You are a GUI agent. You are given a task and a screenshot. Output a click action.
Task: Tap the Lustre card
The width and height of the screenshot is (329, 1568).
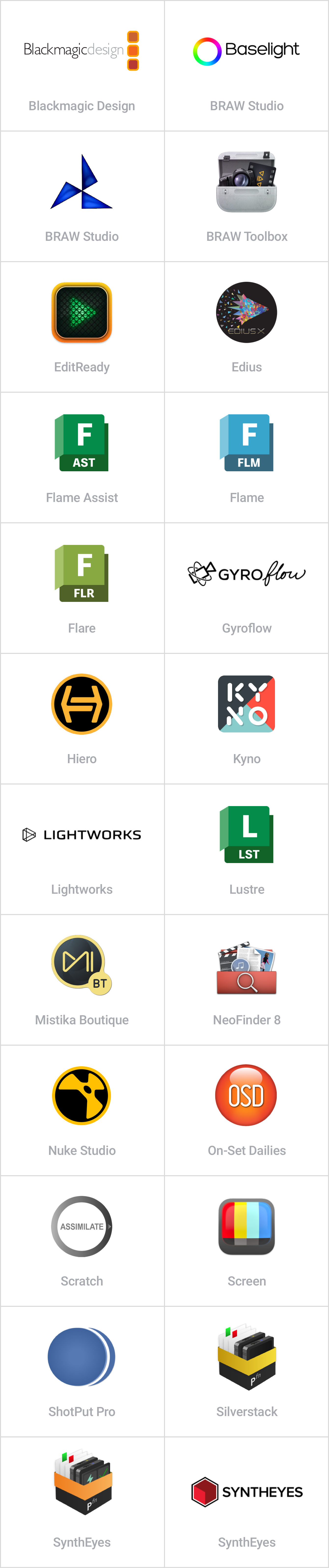coord(246,849)
